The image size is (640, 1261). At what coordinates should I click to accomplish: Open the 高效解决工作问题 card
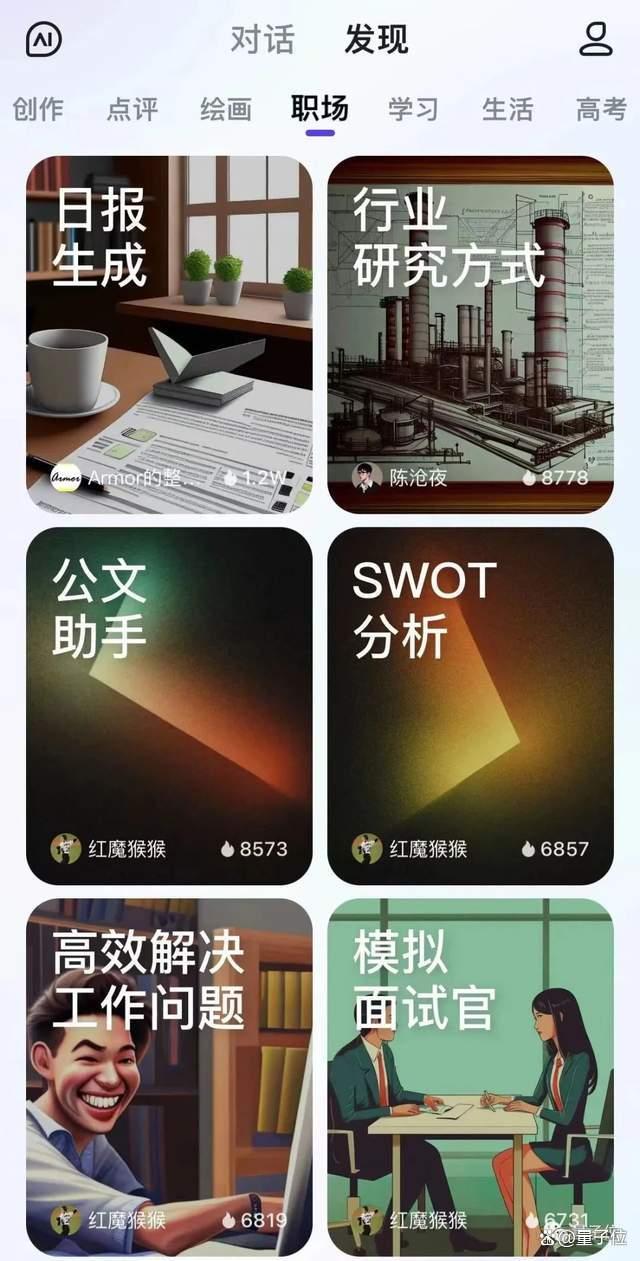169,1077
